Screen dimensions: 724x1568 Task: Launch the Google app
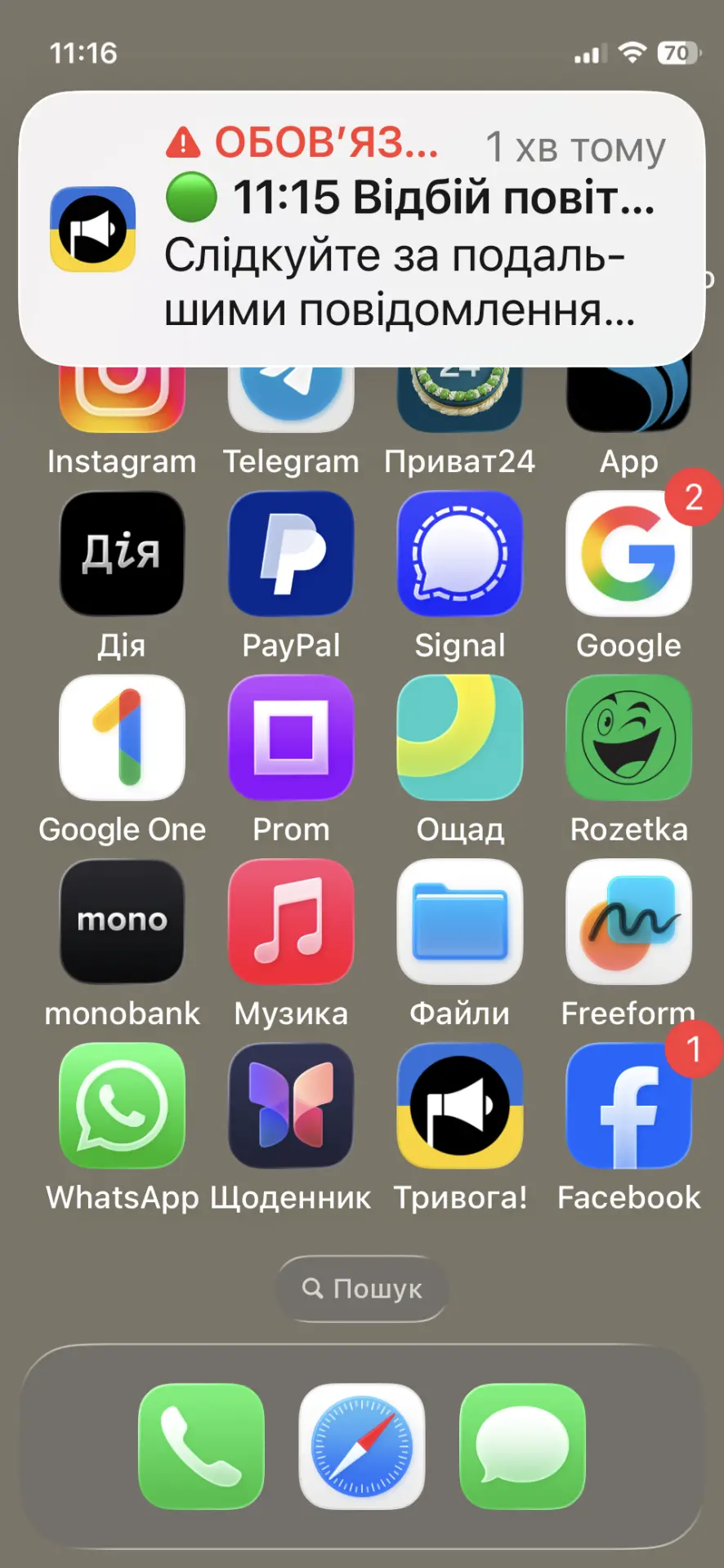(628, 554)
